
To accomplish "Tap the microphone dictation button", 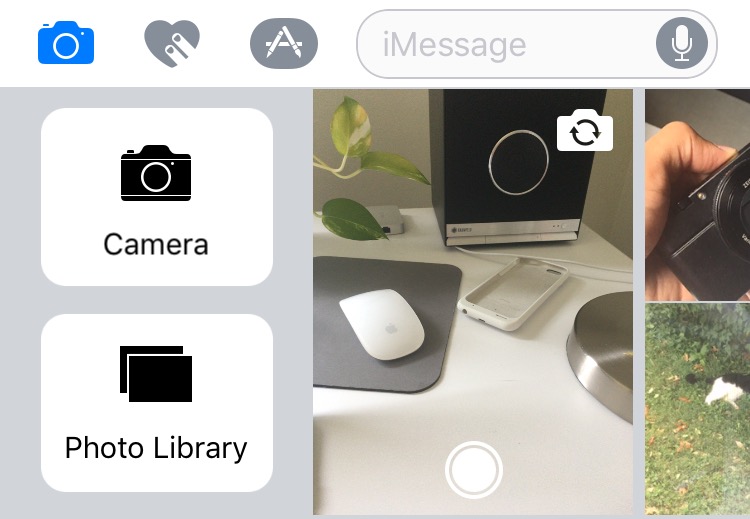I will 682,44.
